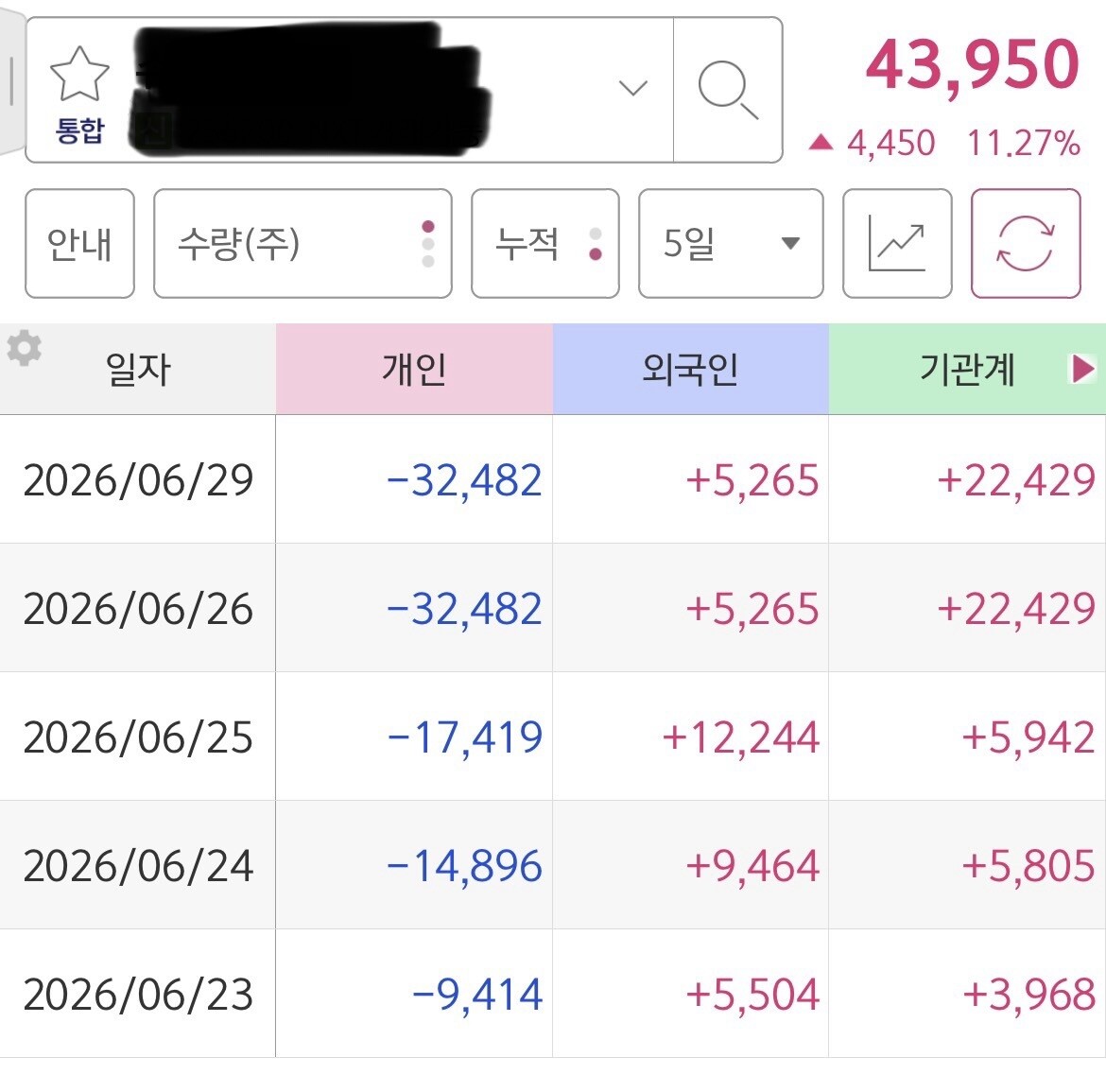Open table settings gear icon
The height and width of the screenshot is (1092, 1106).
[25, 348]
